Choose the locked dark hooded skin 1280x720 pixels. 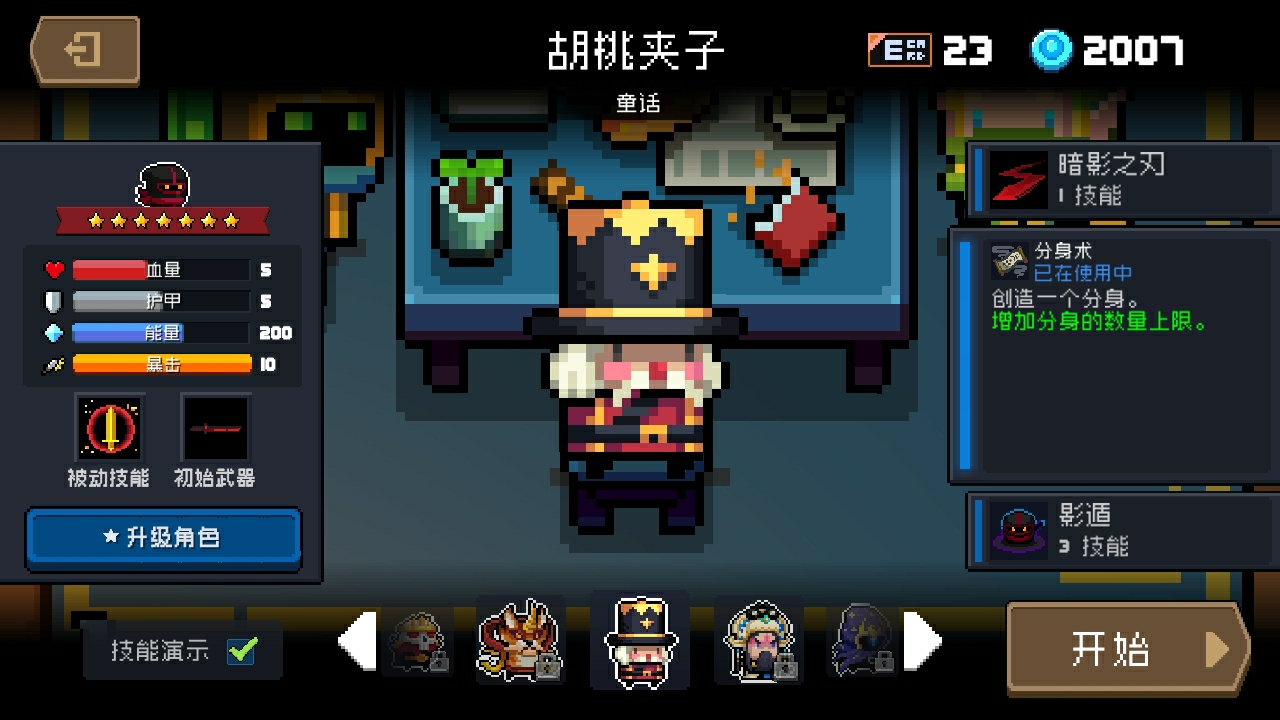coord(863,641)
